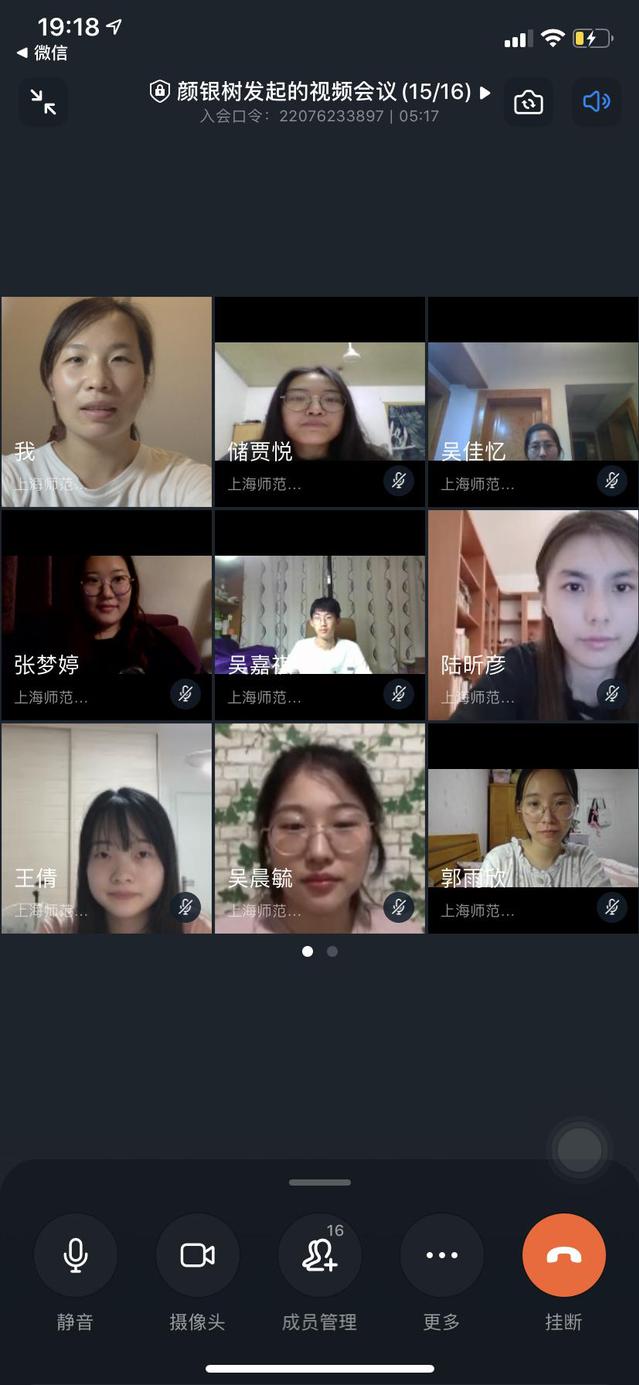Tap 静音 to mute the microphone
This screenshot has height=1385, width=639.
click(75, 1256)
